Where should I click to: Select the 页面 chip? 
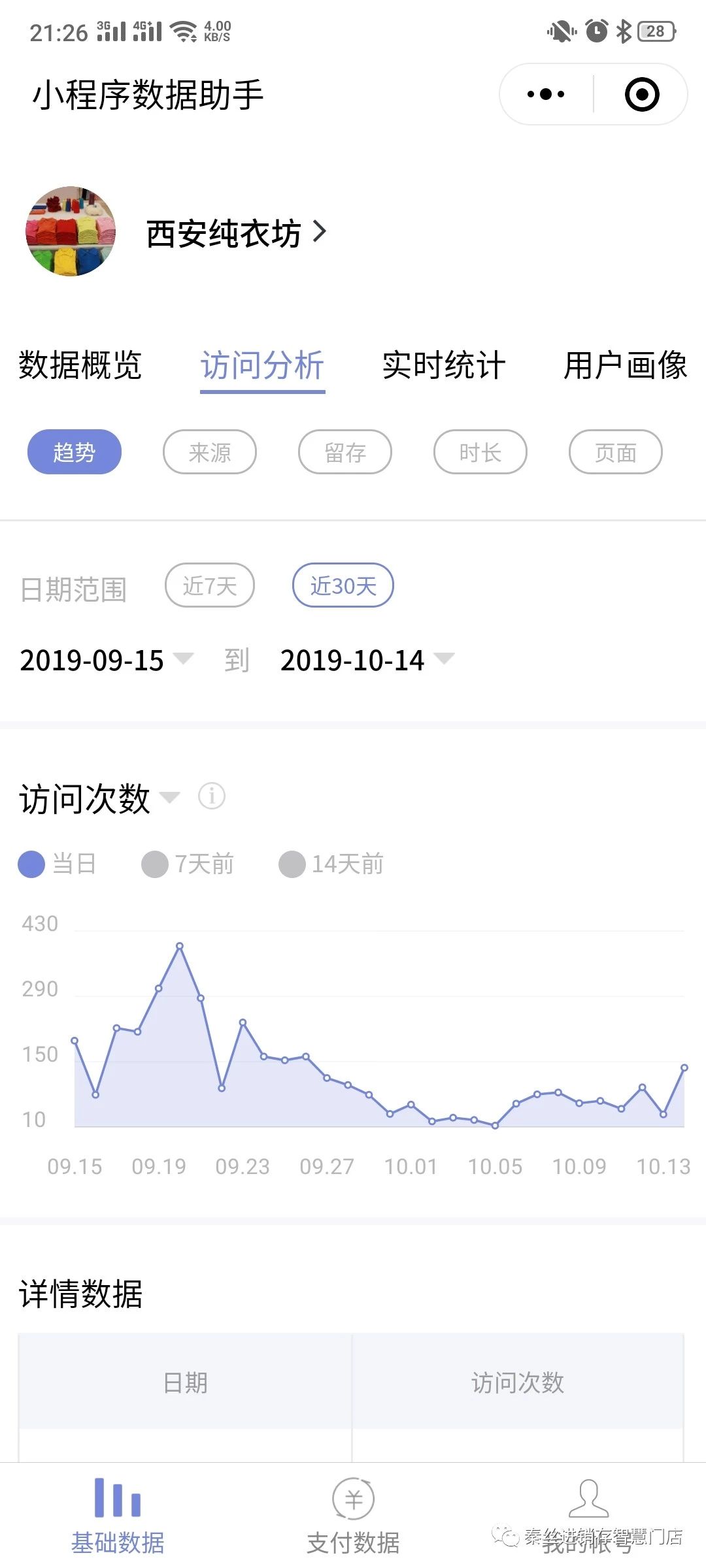tap(616, 452)
